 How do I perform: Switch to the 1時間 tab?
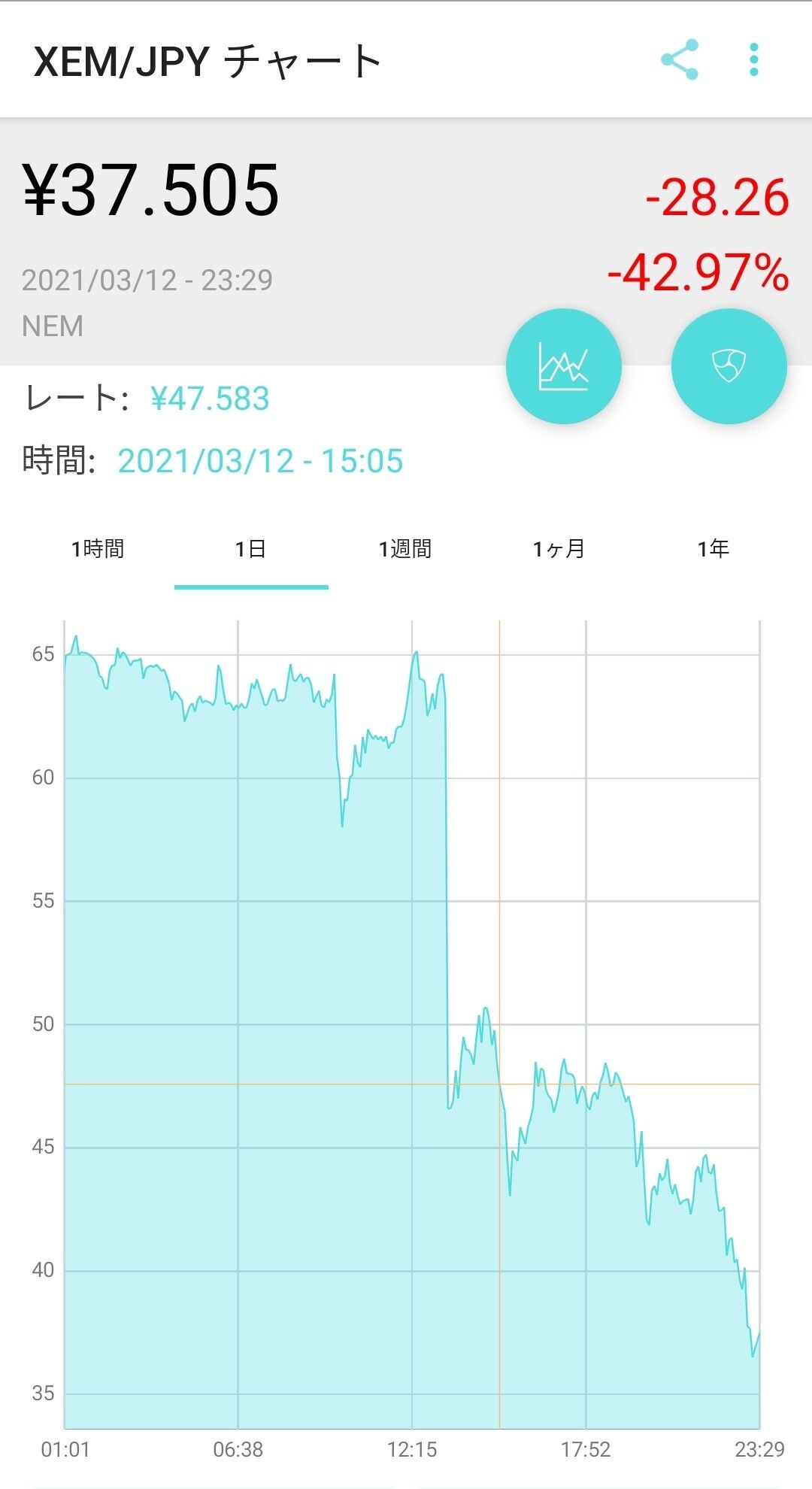[x=98, y=549]
